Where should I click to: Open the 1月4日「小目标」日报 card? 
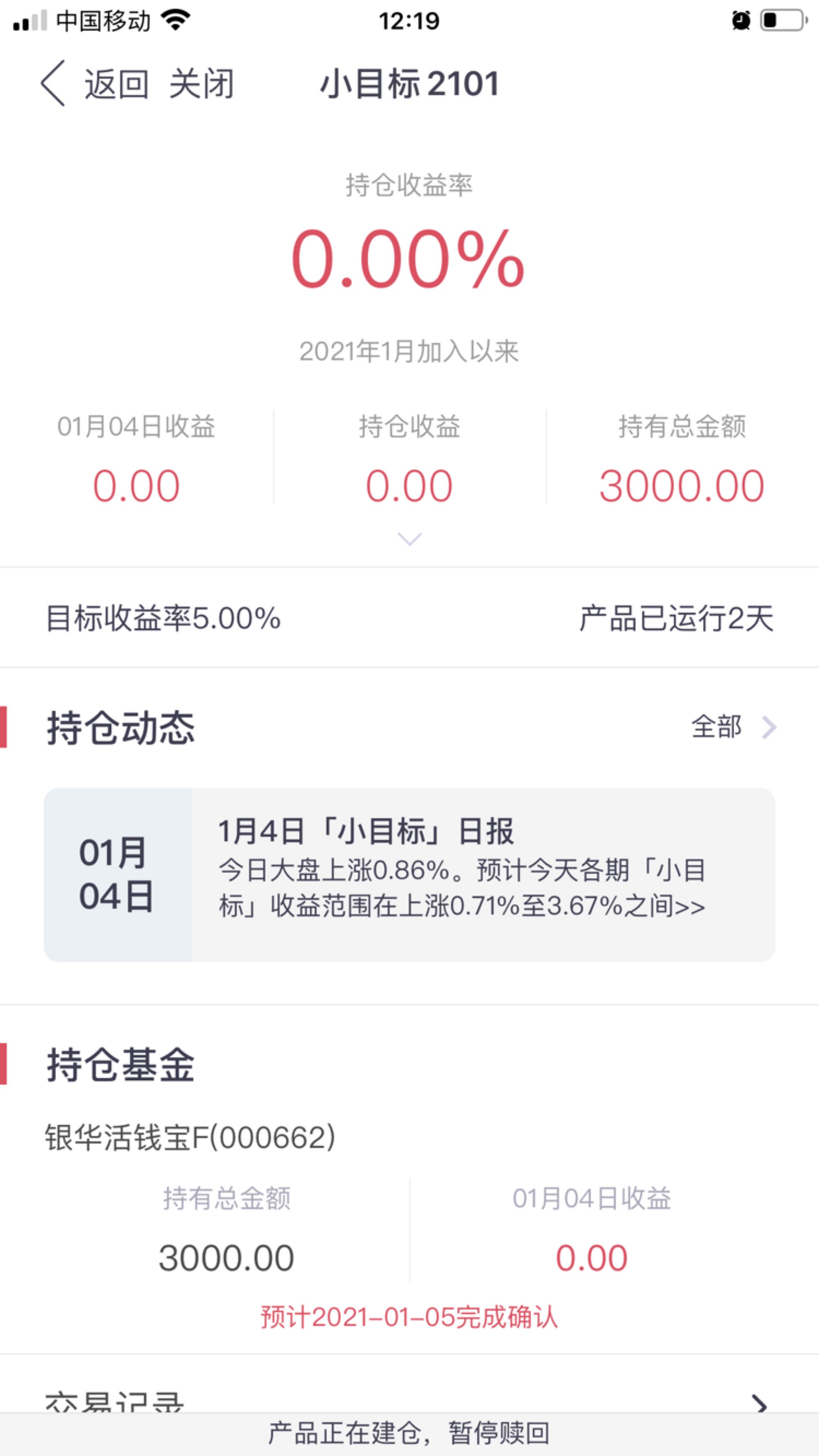tap(409, 875)
